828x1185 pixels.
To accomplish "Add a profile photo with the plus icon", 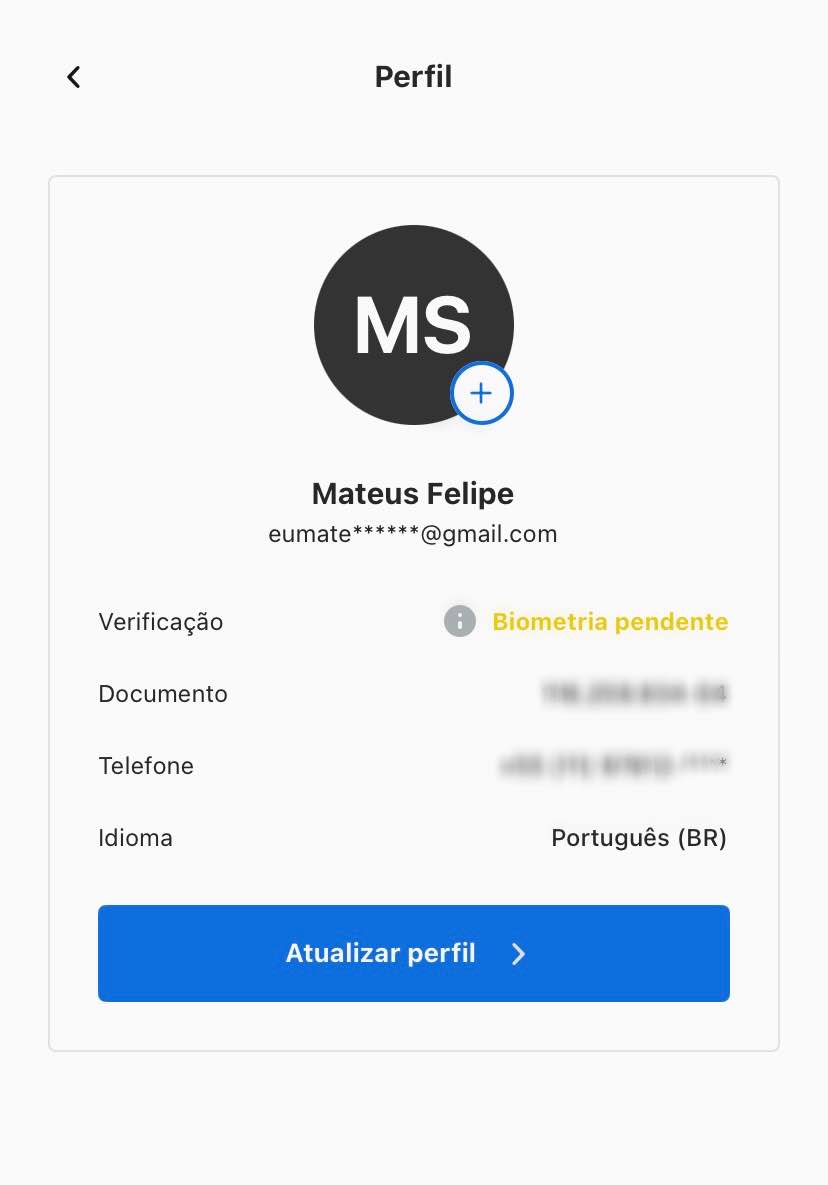I will pos(482,393).
